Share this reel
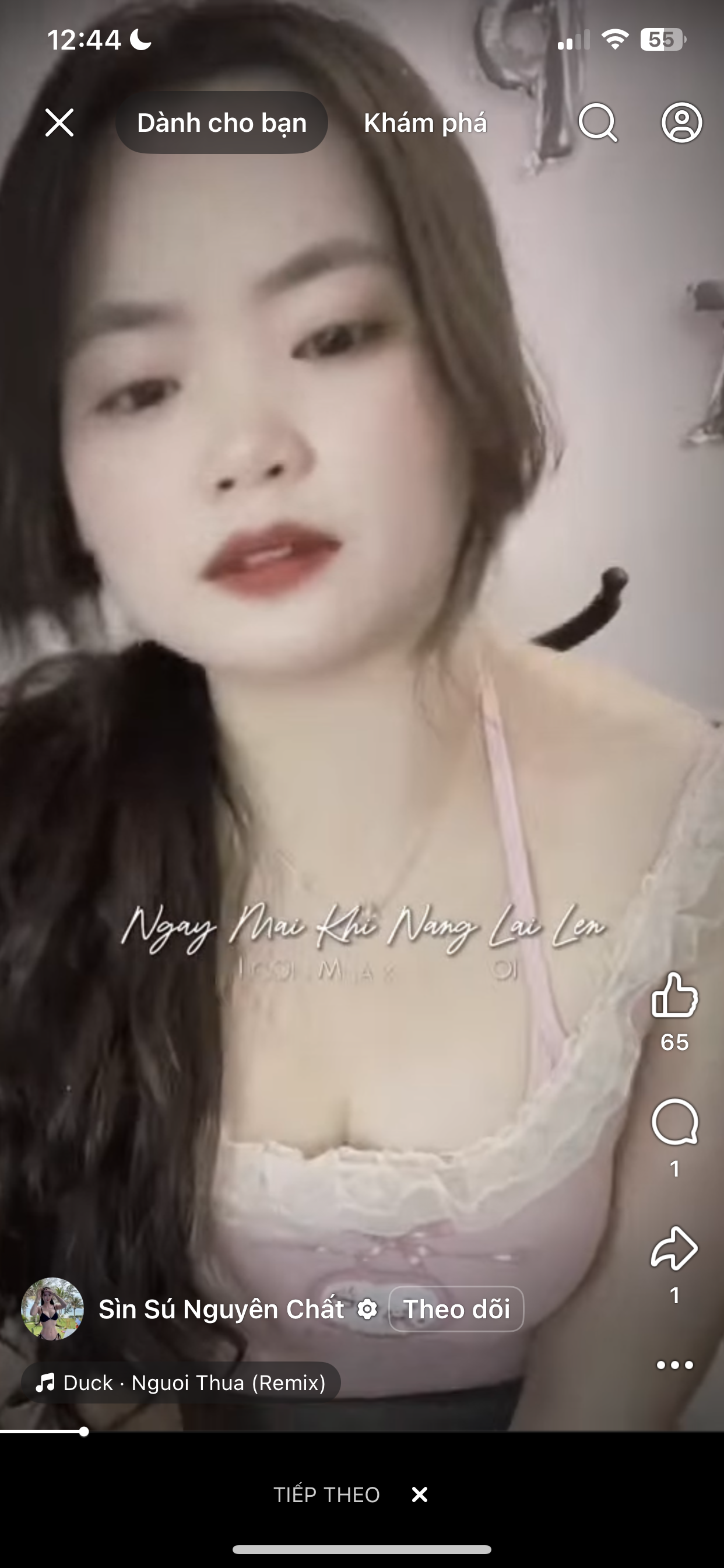The image size is (724, 1568). click(x=674, y=1248)
